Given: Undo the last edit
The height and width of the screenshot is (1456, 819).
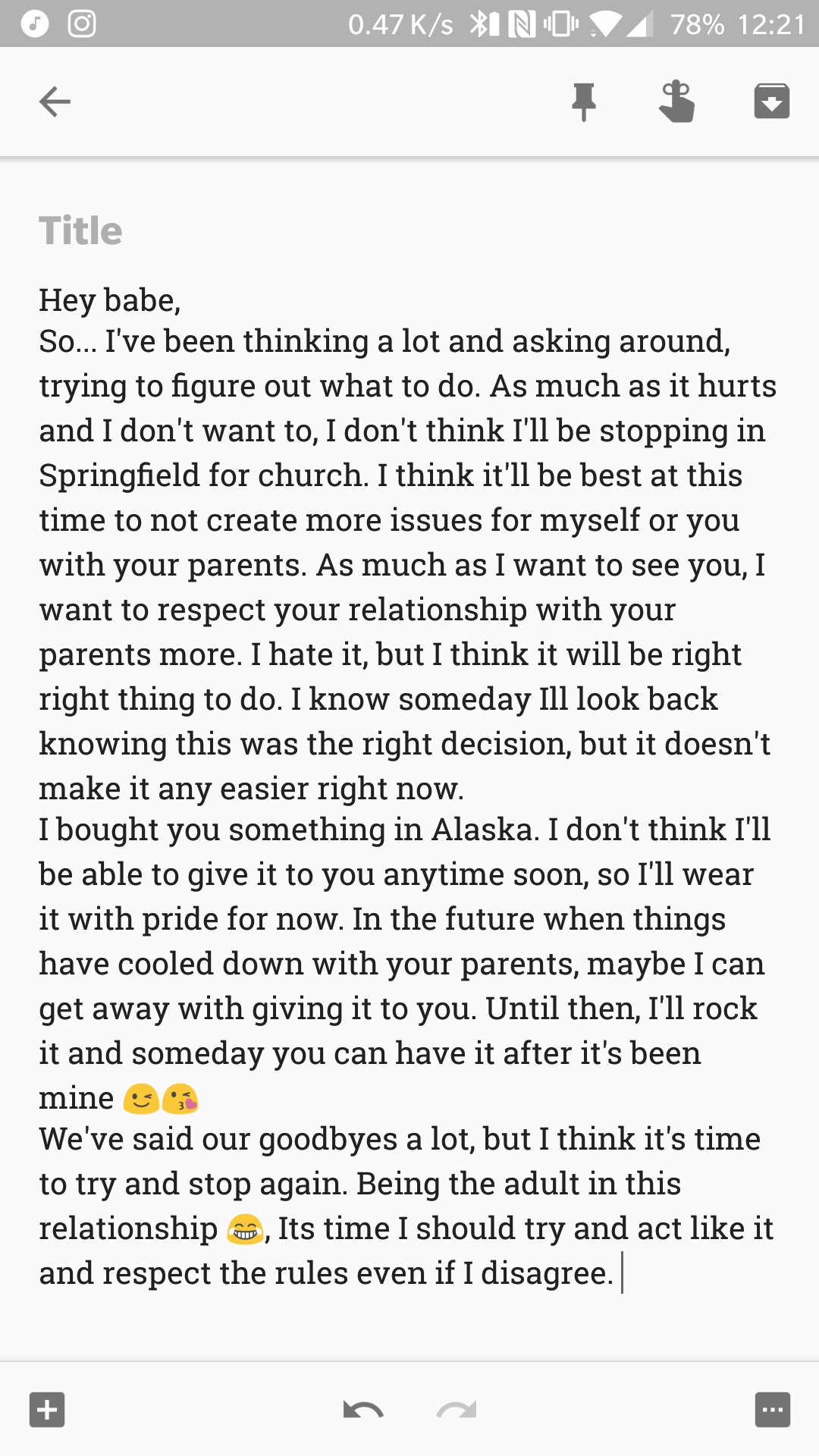Looking at the screenshot, I should click(x=362, y=1410).
